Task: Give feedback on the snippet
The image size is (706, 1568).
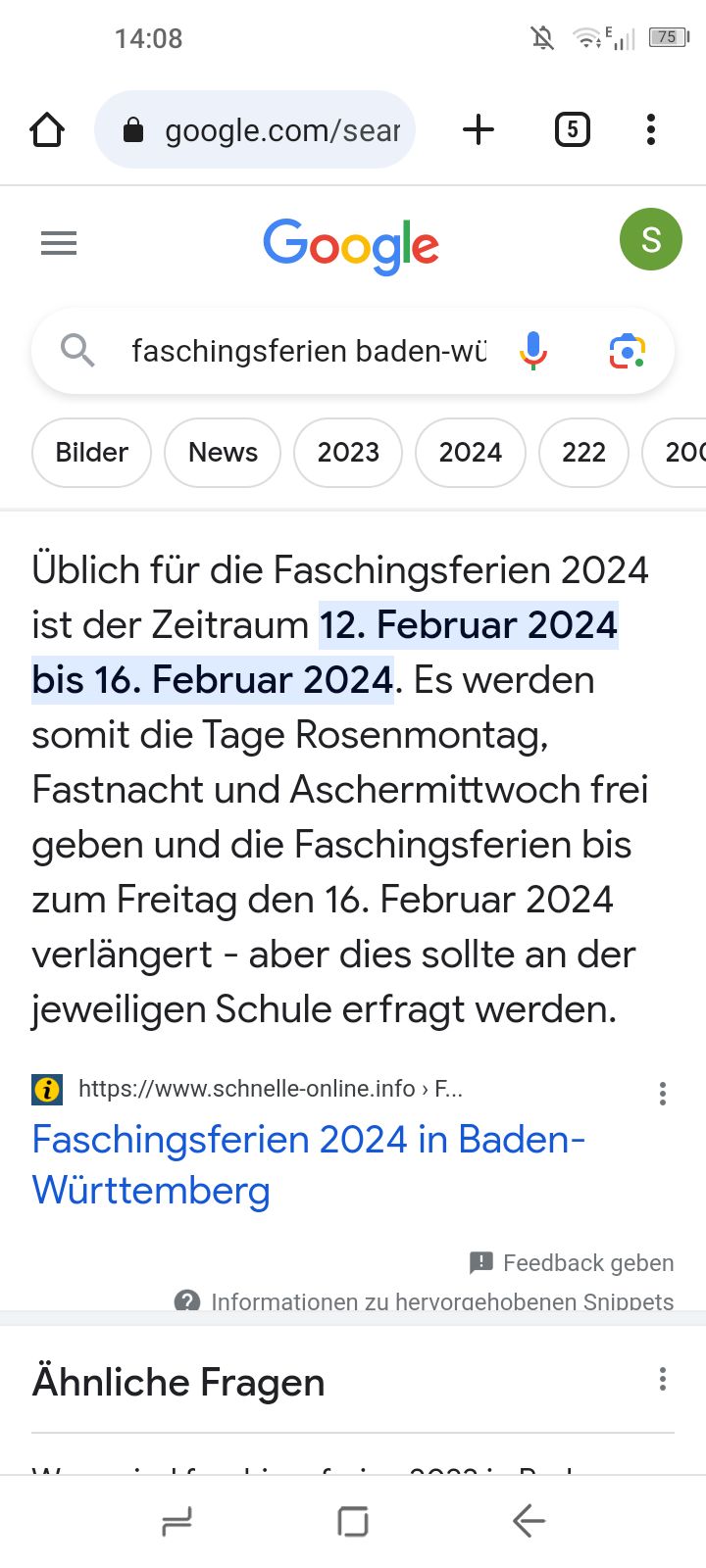Action: point(573,1262)
